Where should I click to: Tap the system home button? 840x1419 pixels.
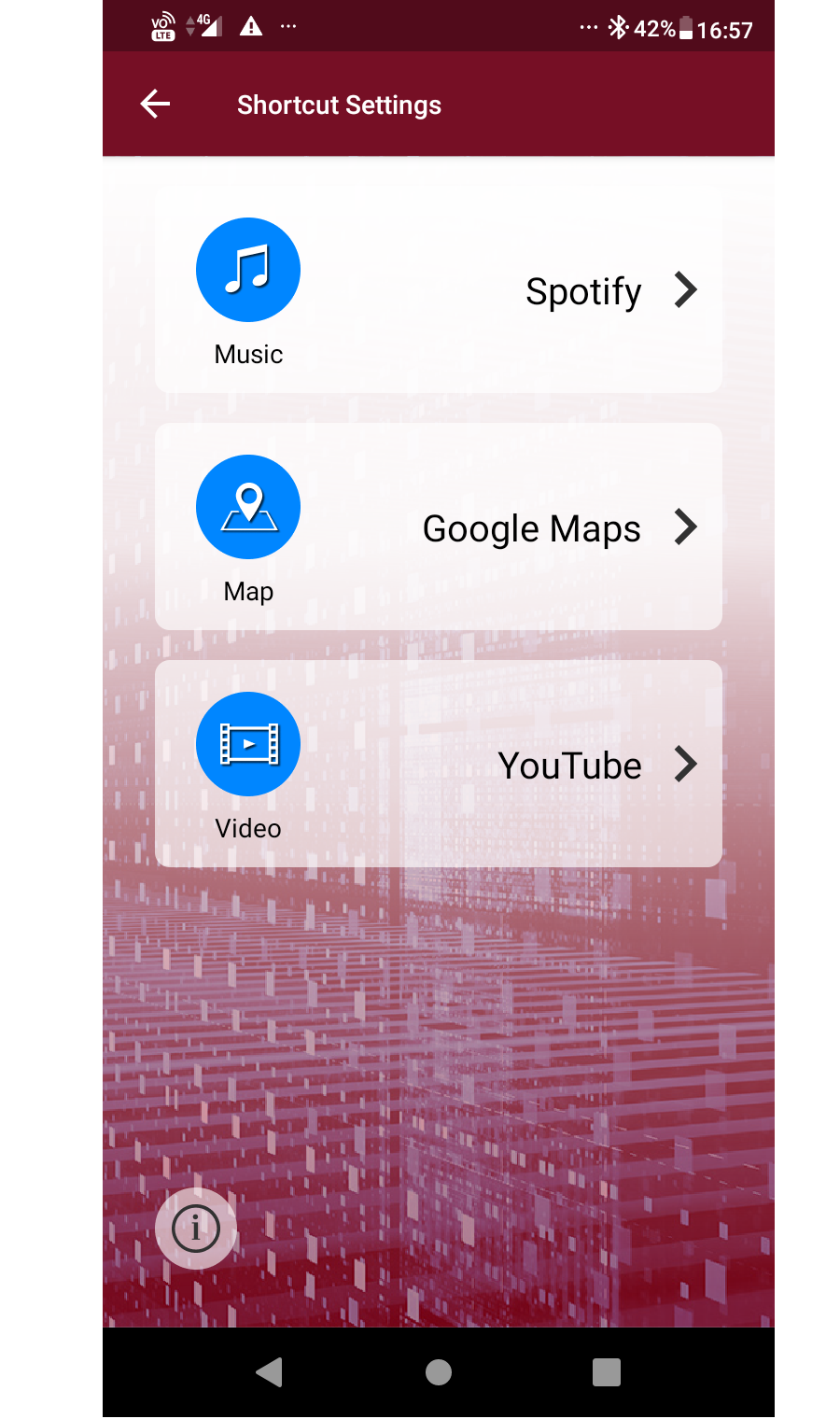click(x=439, y=1372)
